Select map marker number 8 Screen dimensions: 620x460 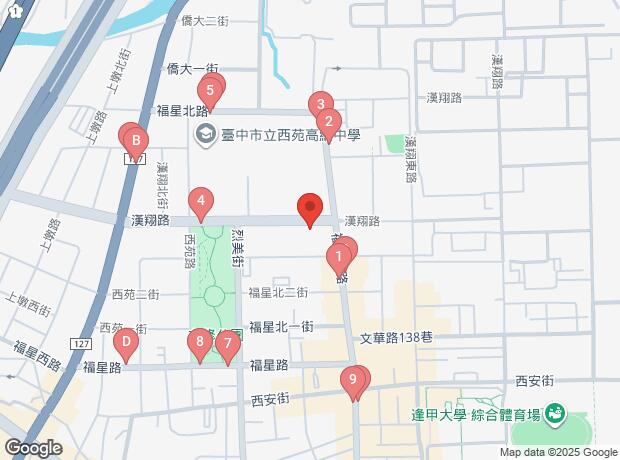click(200, 343)
